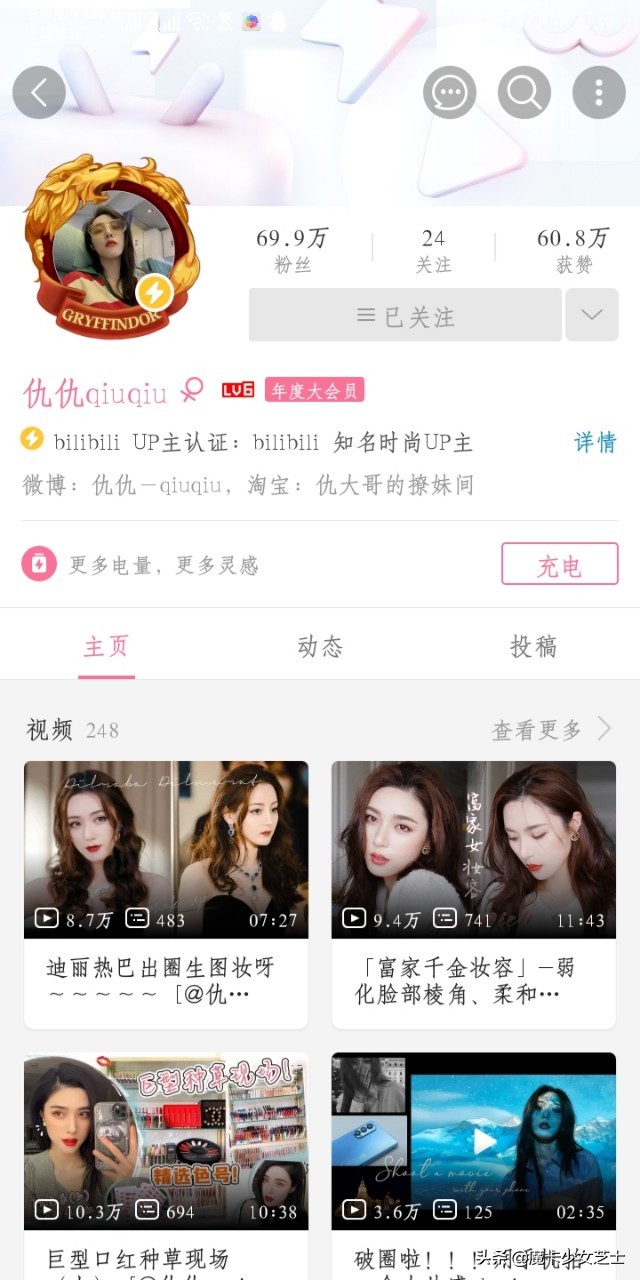Expand the dropdown arrow beside 已关注
This screenshot has height=1280, width=640.
pyautogui.click(x=591, y=316)
